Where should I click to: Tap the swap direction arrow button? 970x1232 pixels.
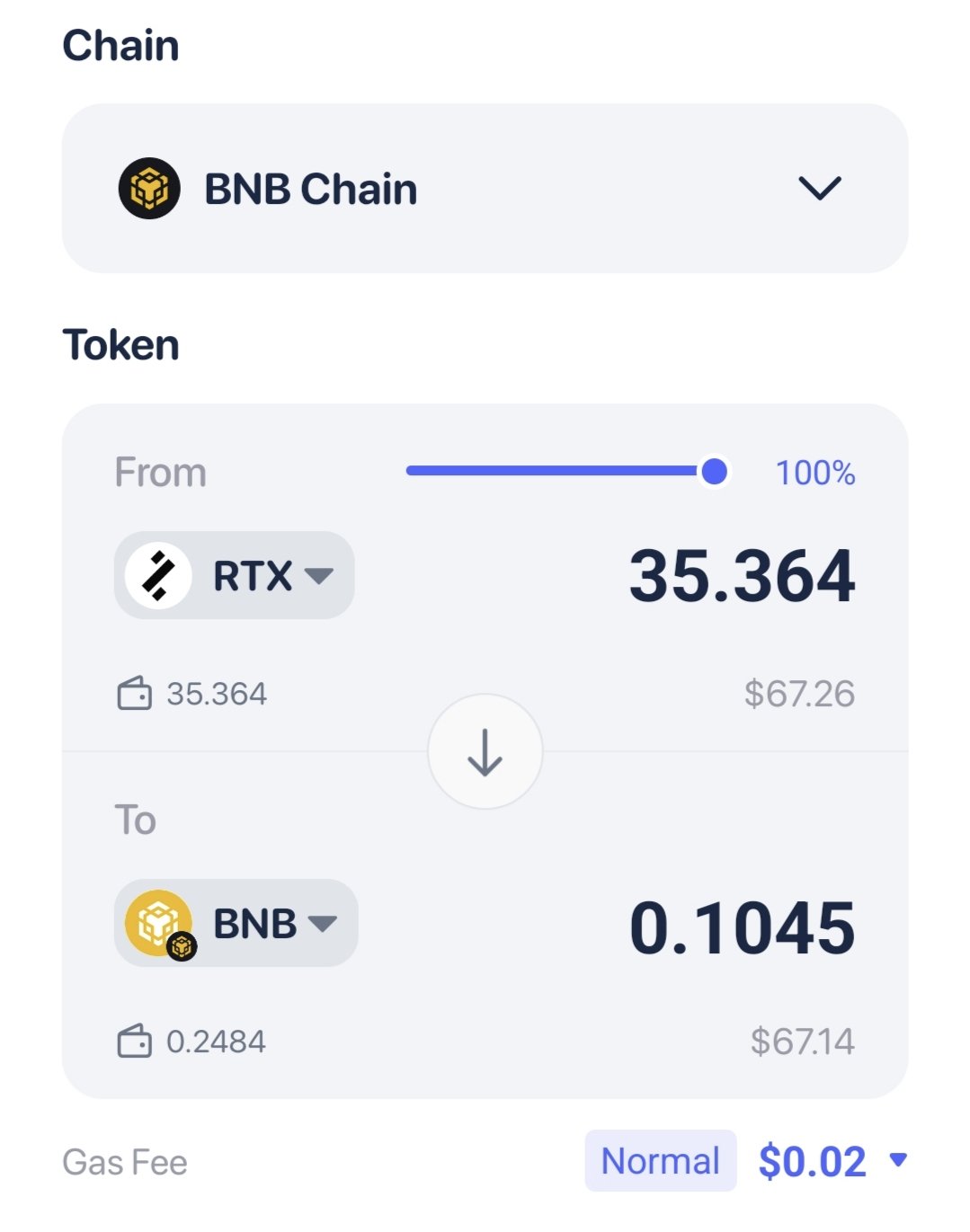click(x=485, y=752)
